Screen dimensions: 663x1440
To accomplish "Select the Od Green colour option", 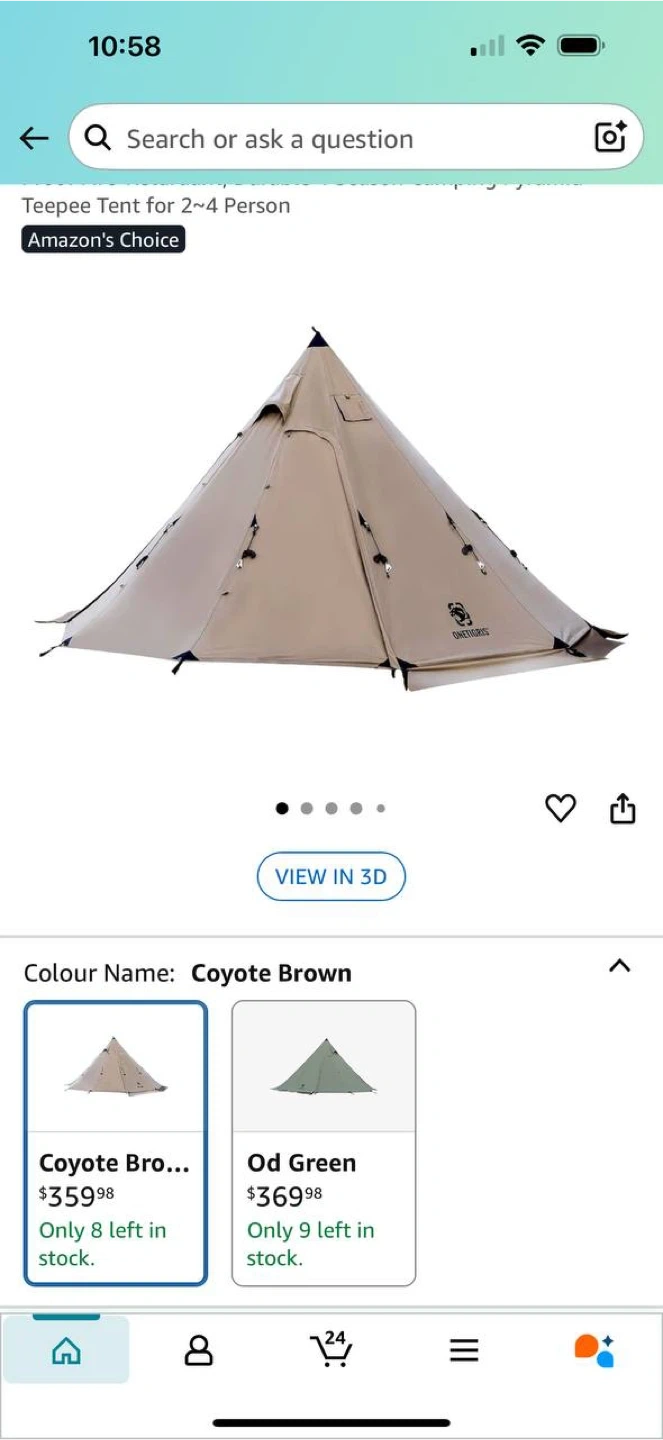I will [324, 1143].
